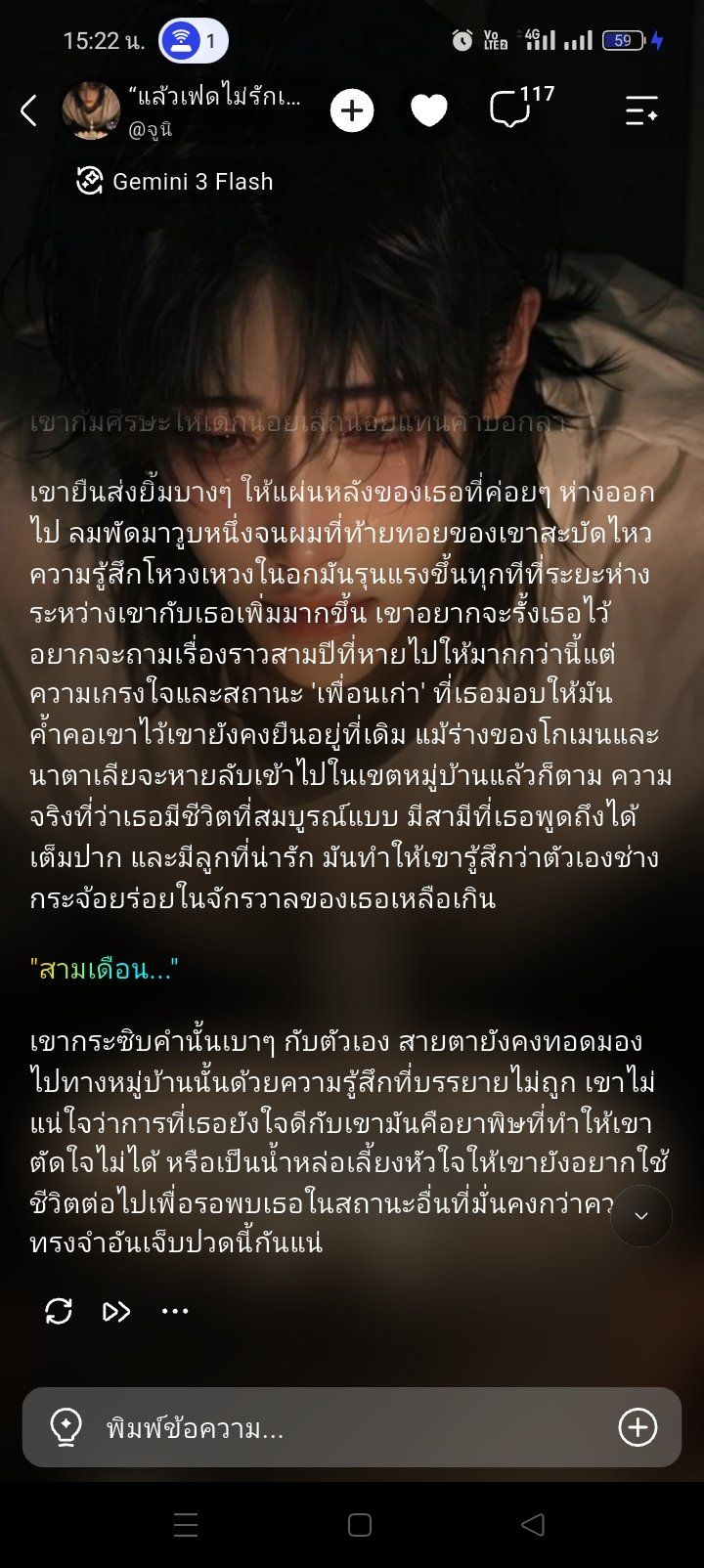The height and width of the screenshot is (1568, 704).
Task: Change the Gemini 3 Flash model selector
Action: click(175, 182)
